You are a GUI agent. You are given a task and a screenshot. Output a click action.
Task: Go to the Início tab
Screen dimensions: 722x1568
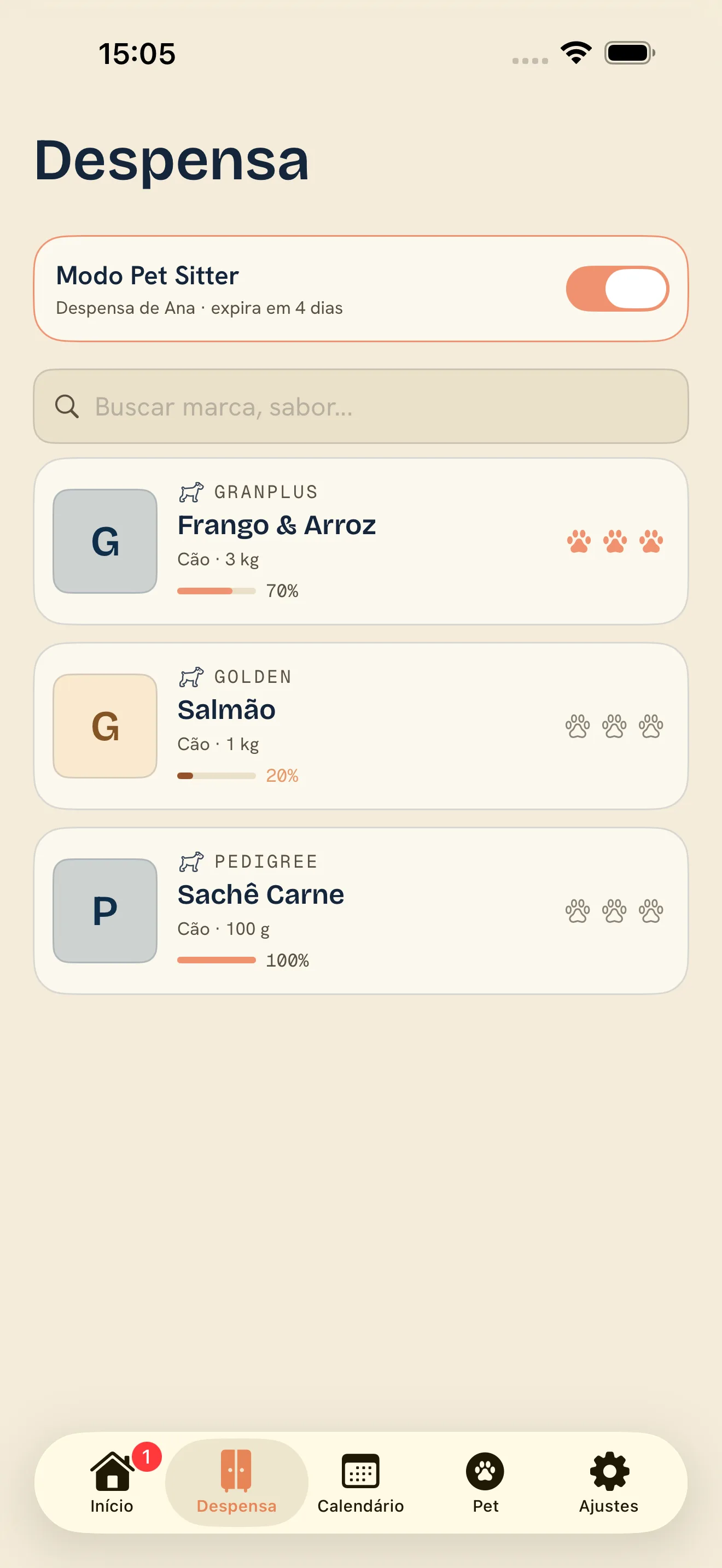click(x=112, y=1482)
